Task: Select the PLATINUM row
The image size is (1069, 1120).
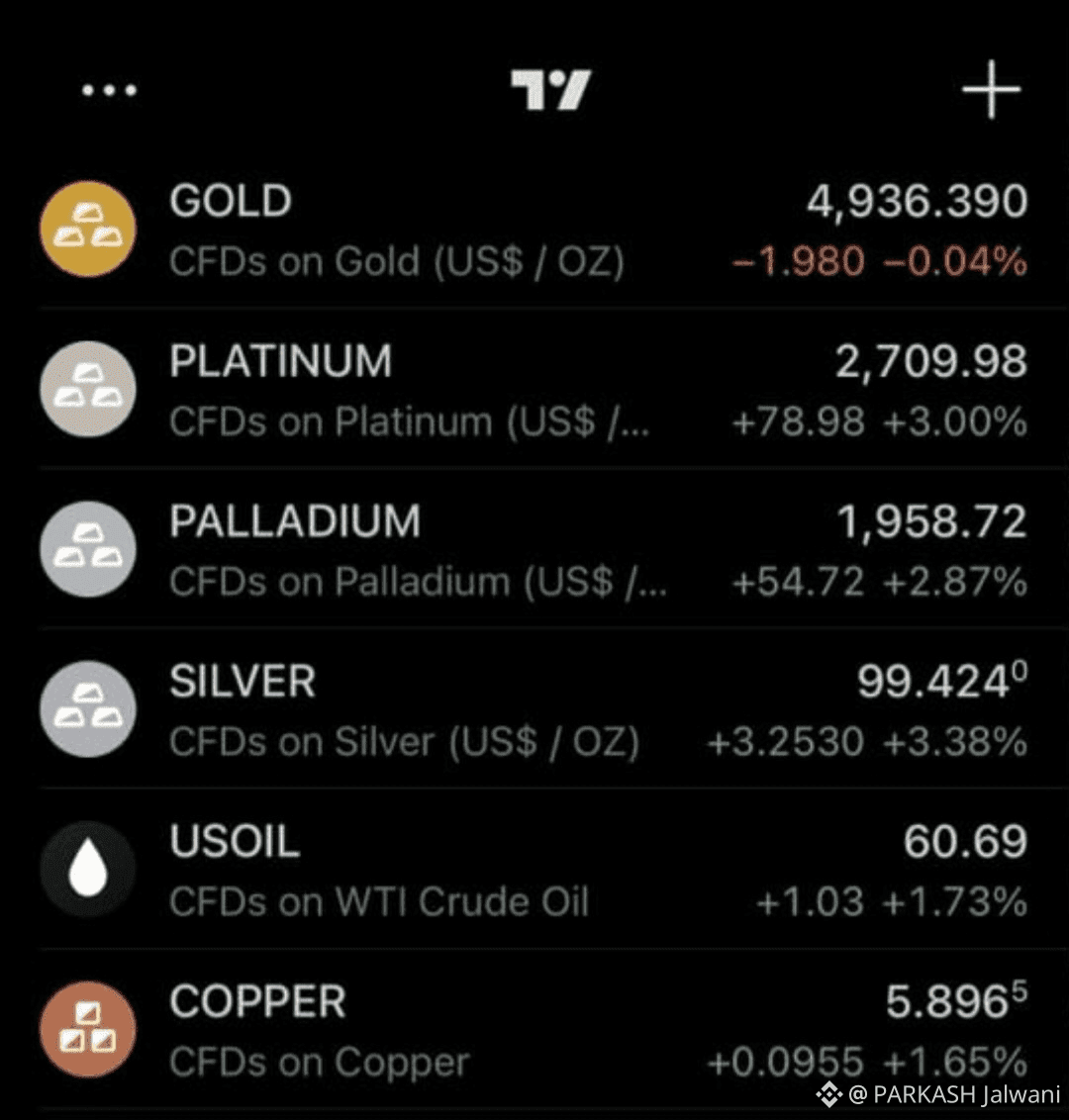Action: pos(534,391)
